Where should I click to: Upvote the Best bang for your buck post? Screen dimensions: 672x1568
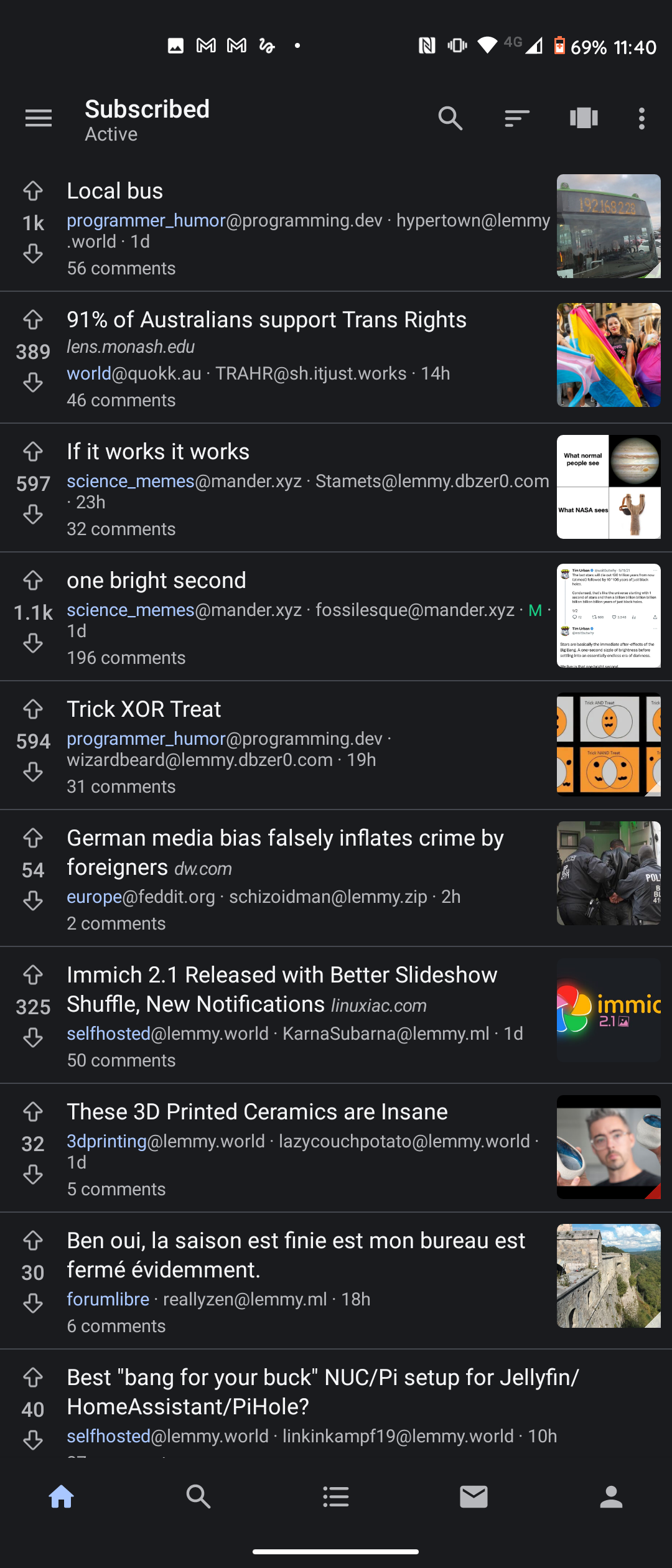(x=33, y=1378)
